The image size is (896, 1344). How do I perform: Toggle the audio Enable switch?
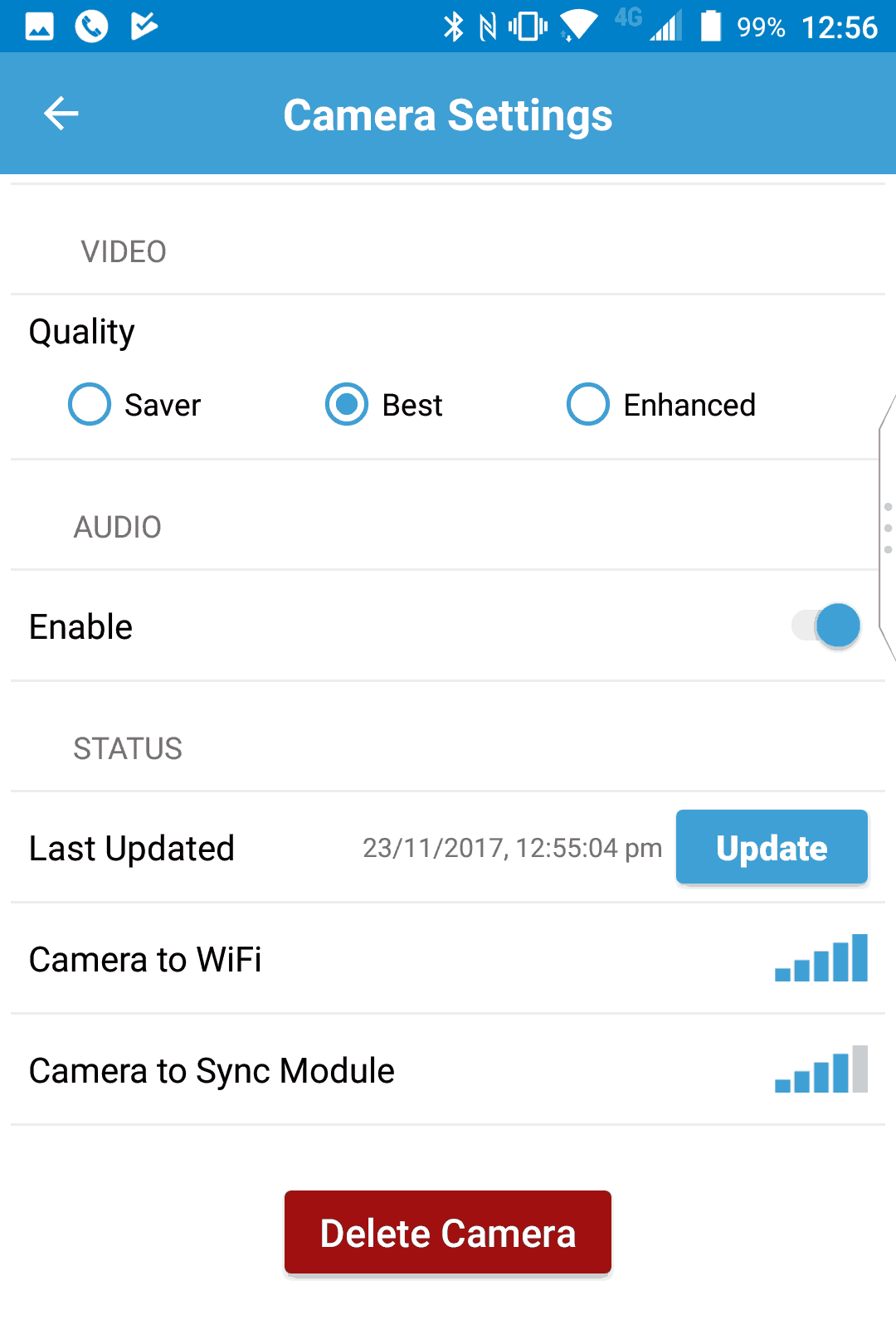pos(827,626)
